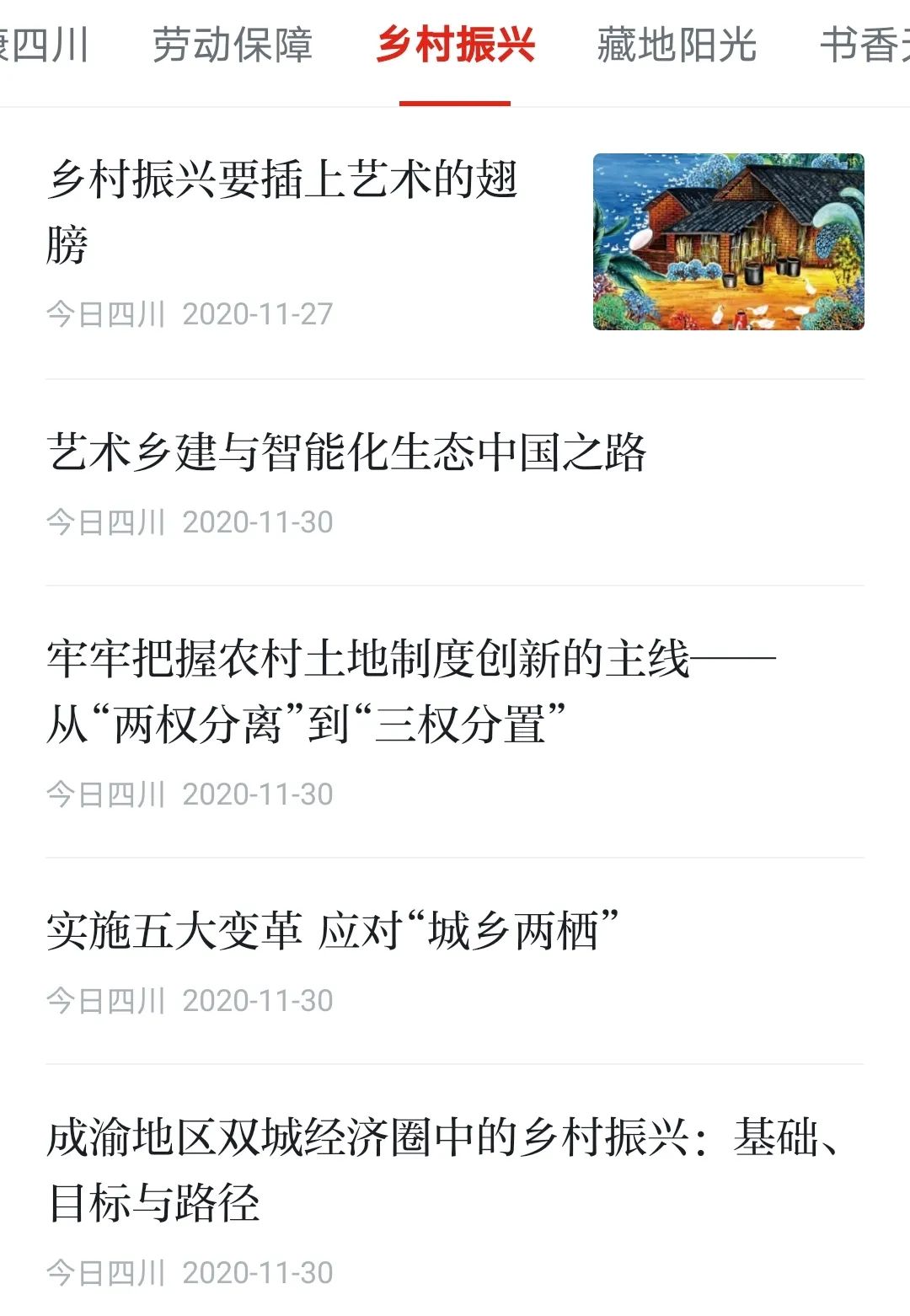Click the date 2020-11-27

pos(259,315)
